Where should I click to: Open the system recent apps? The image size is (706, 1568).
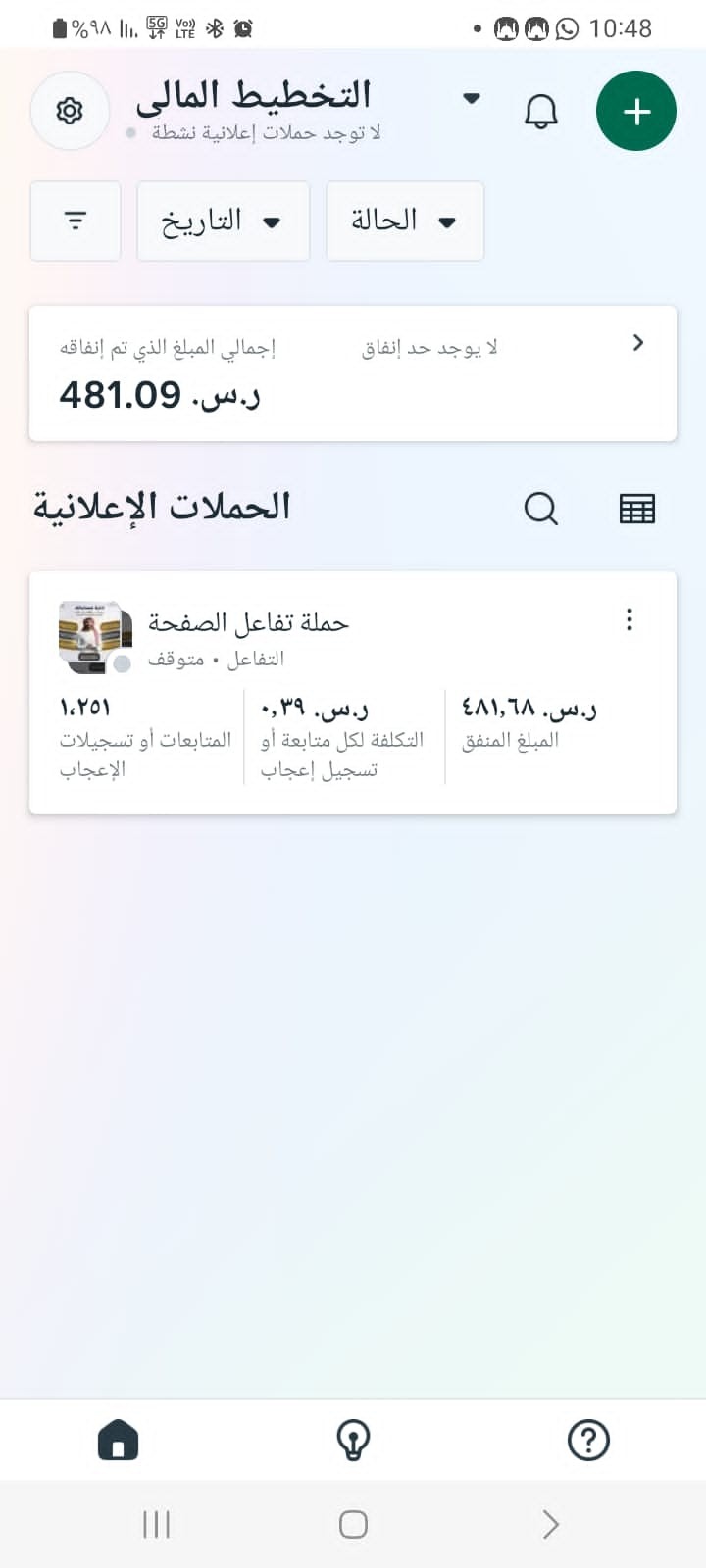click(156, 1524)
